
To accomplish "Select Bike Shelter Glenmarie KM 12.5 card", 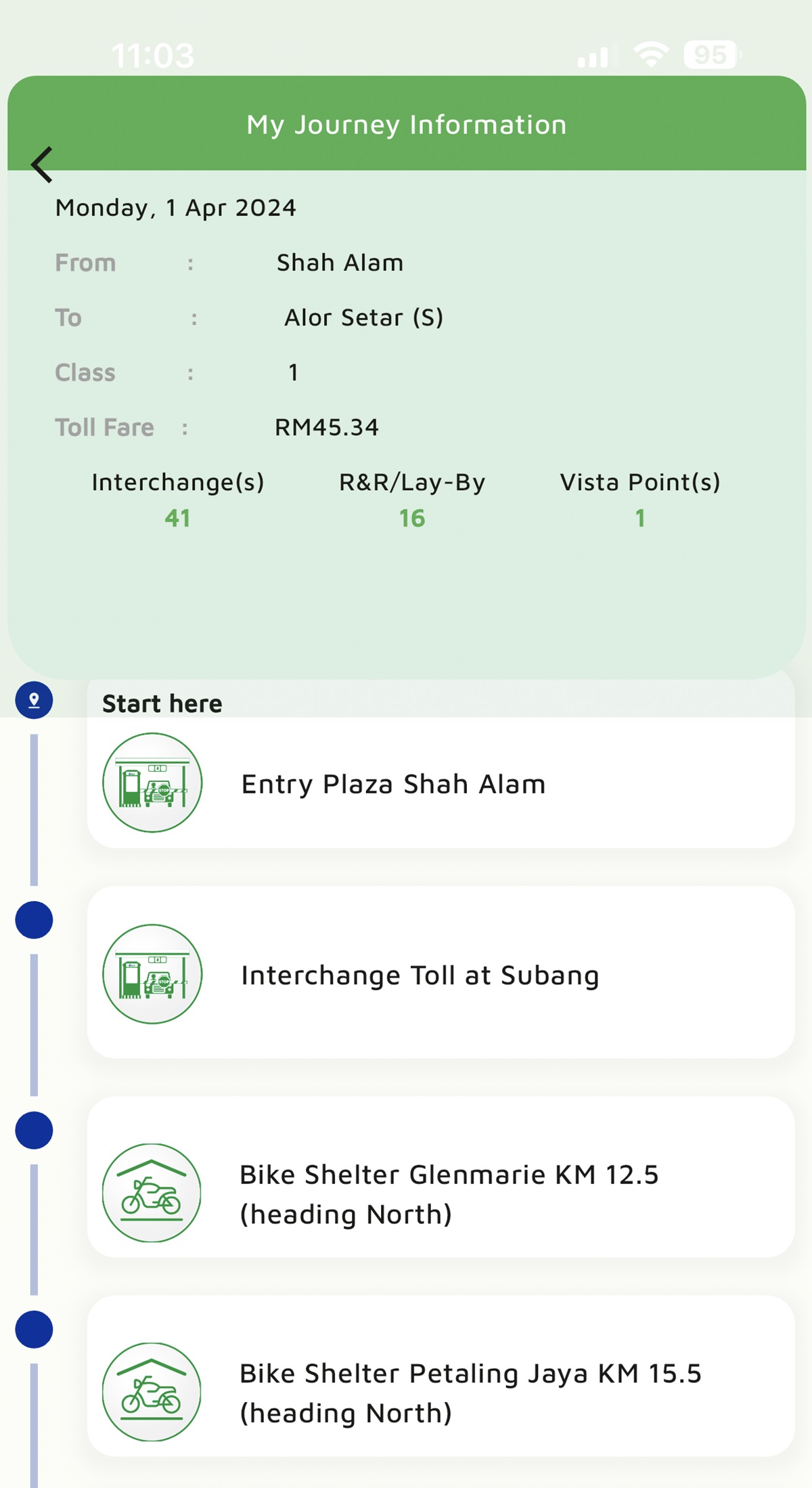I will [441, 1177].
